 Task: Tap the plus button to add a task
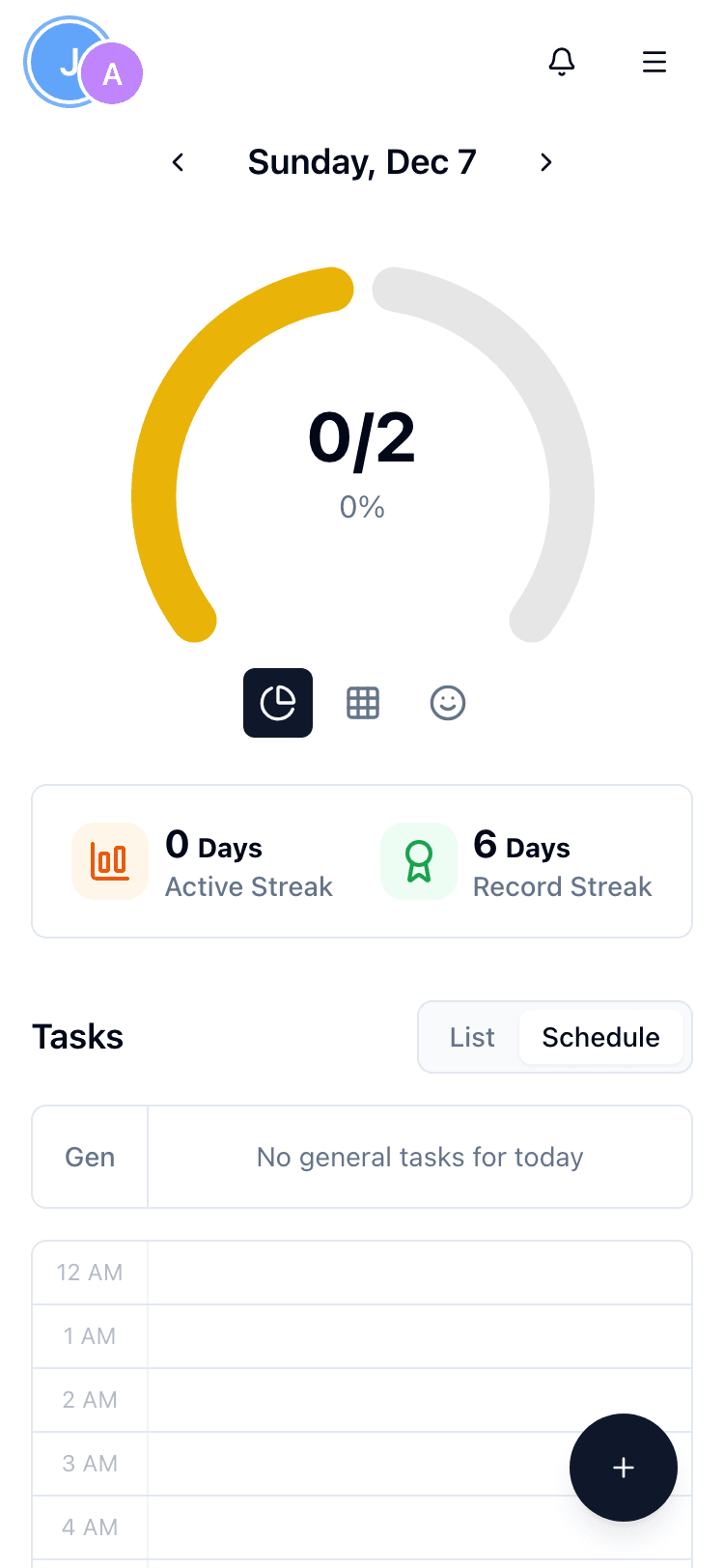(624, 1468)
